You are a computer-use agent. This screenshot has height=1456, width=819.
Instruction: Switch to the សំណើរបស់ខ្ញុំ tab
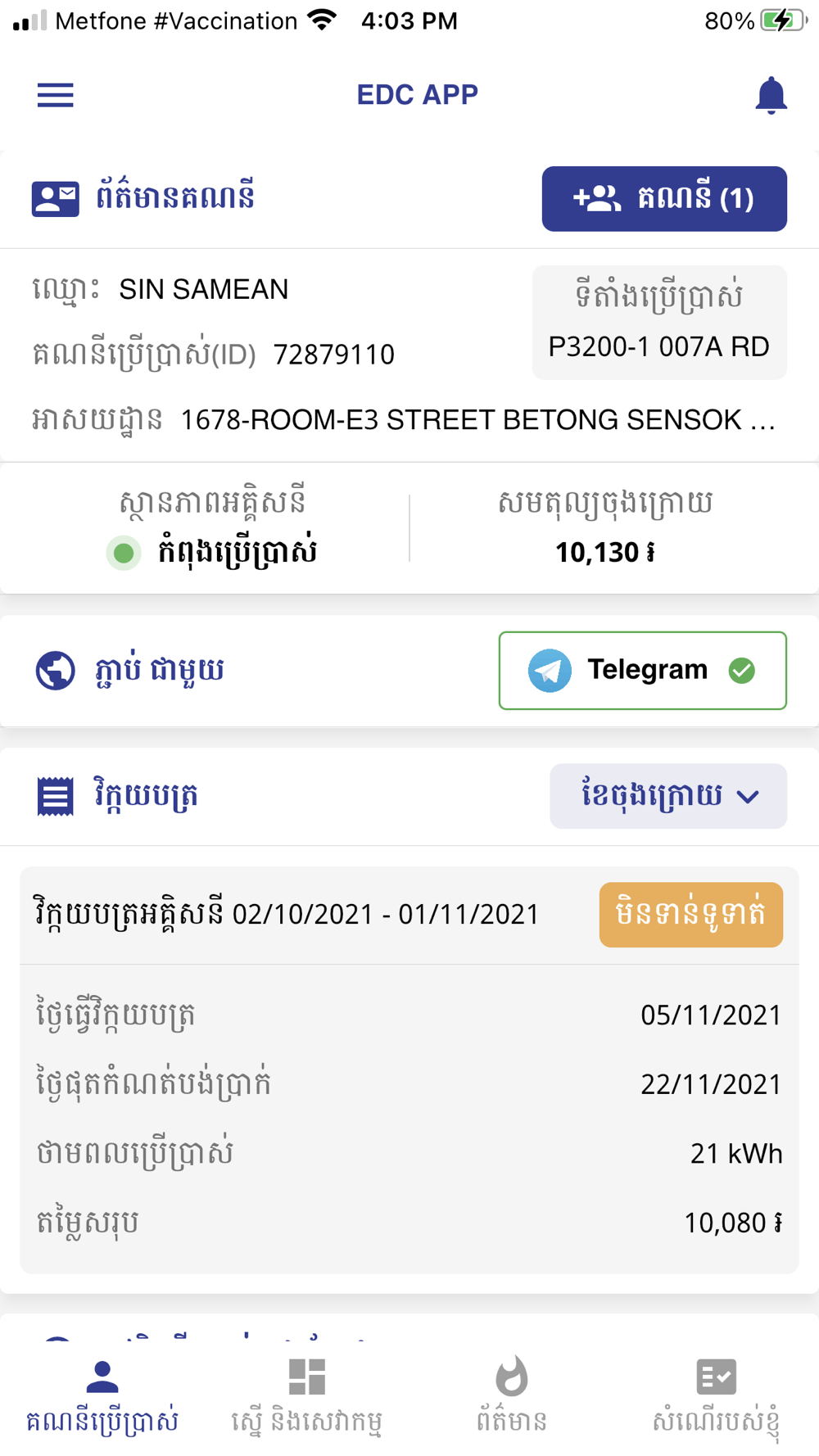pos(717,1397)
